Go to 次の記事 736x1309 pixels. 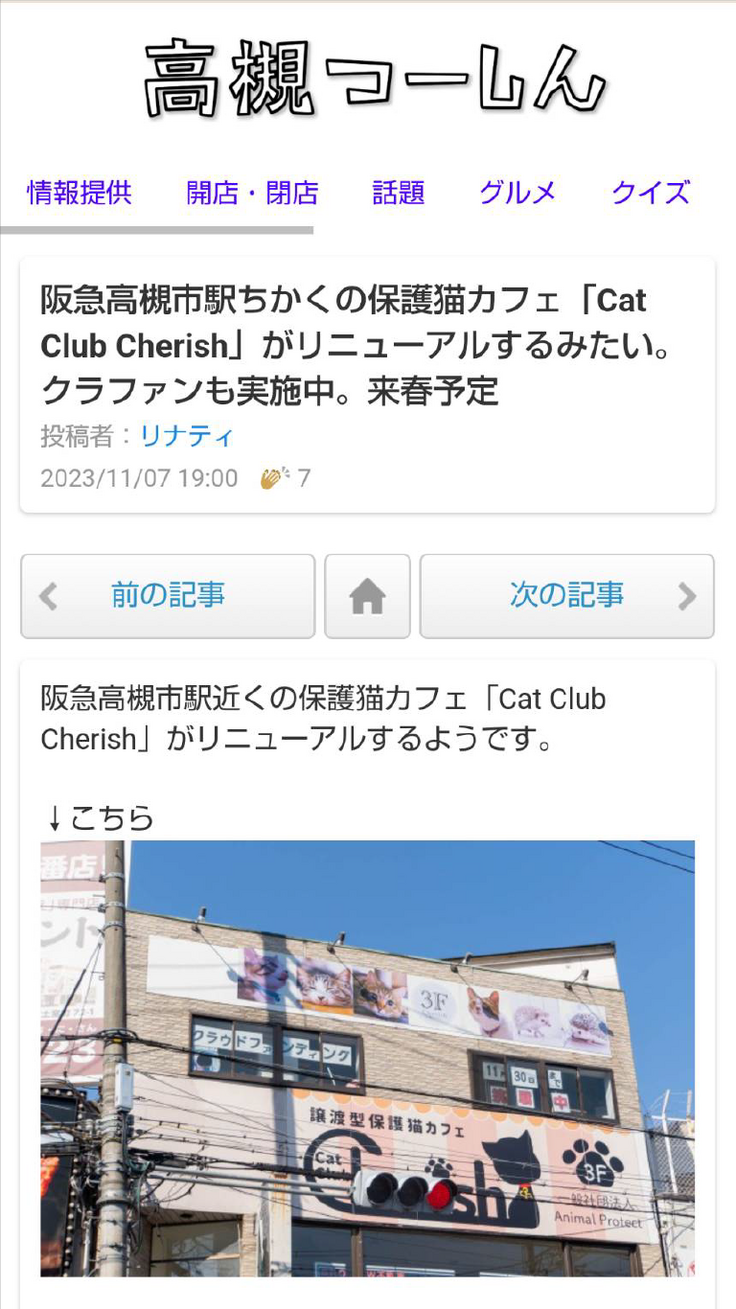(x=566, y=596)
